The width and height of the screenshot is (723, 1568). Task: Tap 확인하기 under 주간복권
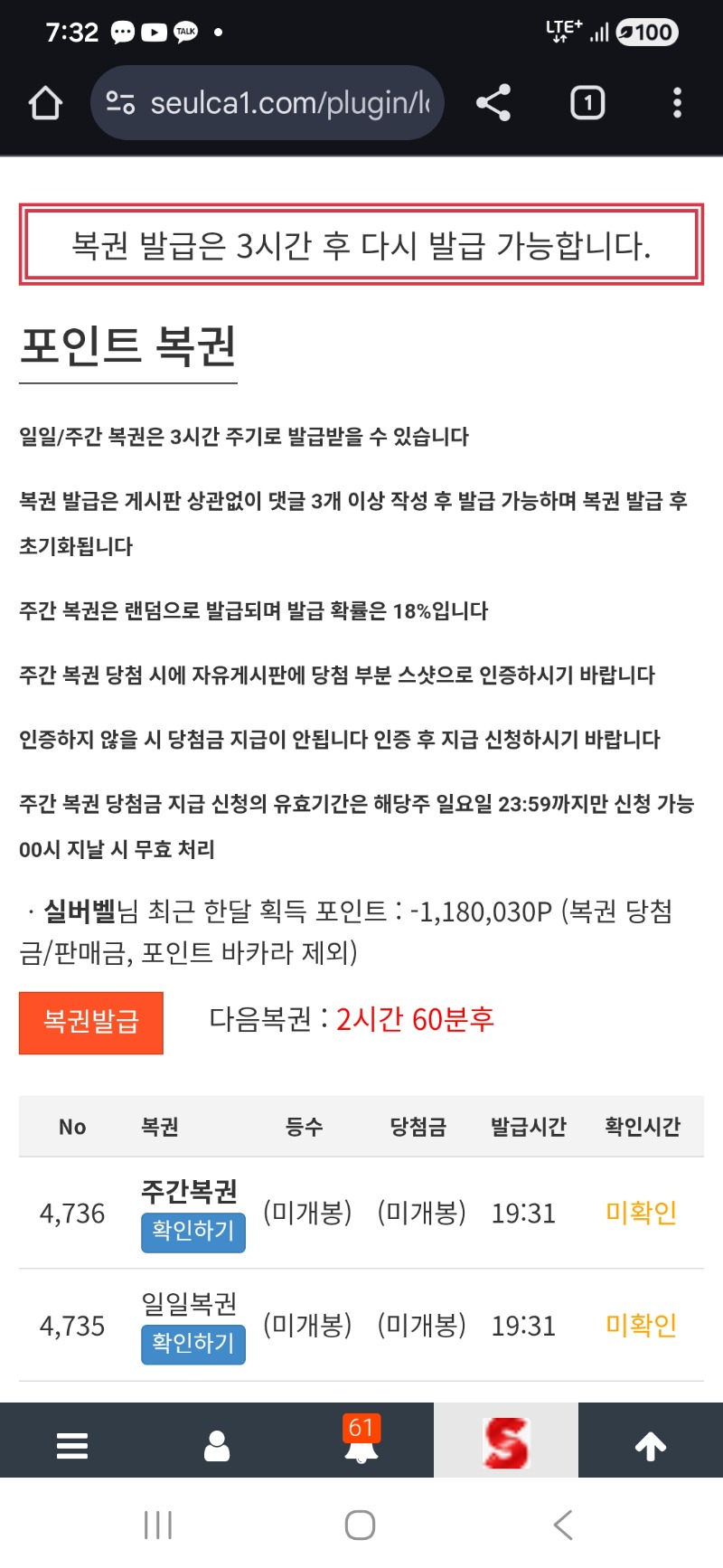point(192,1232)
